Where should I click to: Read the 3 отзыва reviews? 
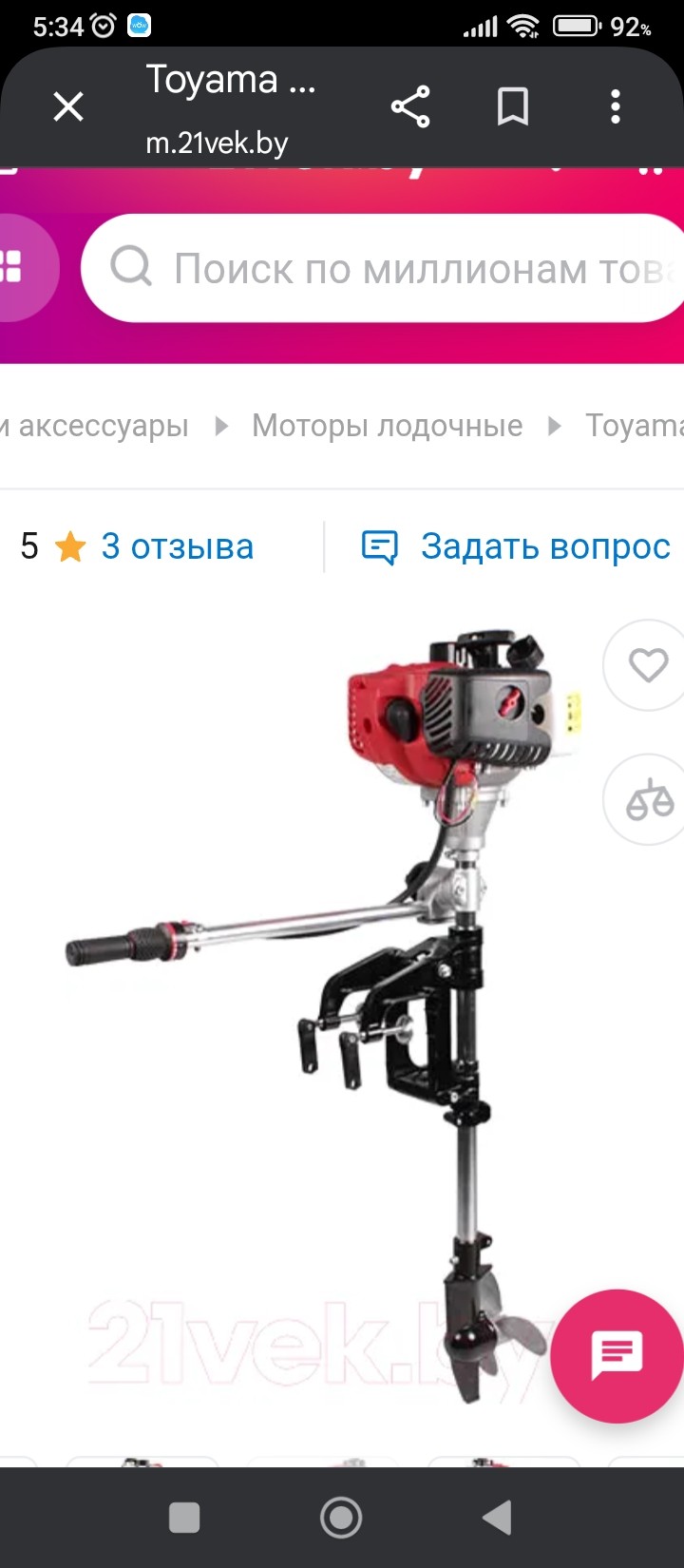[177, 546]
